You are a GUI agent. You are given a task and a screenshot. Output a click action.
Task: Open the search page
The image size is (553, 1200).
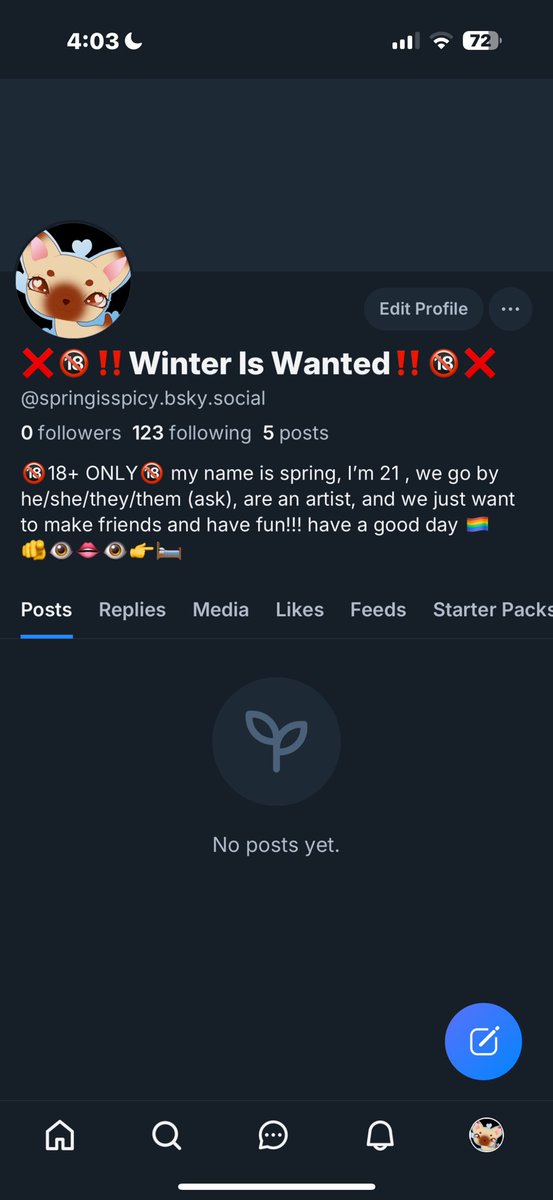point(166,1135)
